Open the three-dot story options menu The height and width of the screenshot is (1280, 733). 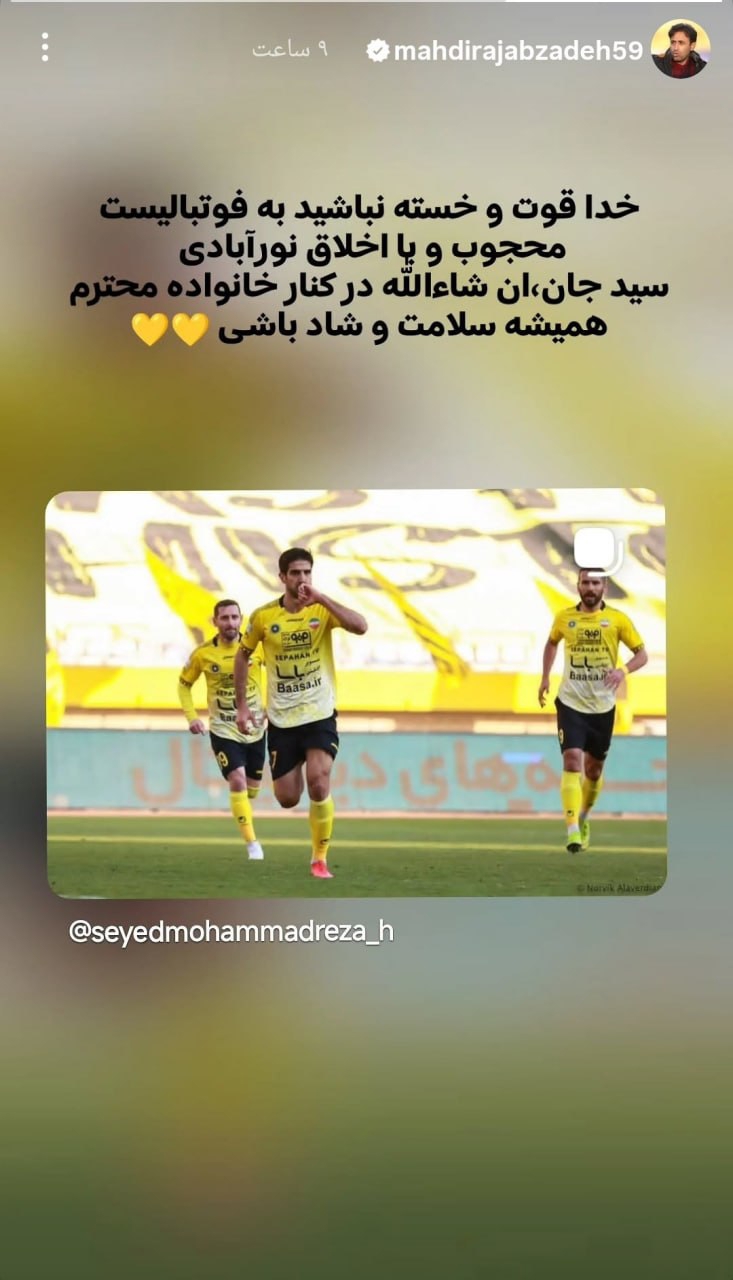[45, 47]
